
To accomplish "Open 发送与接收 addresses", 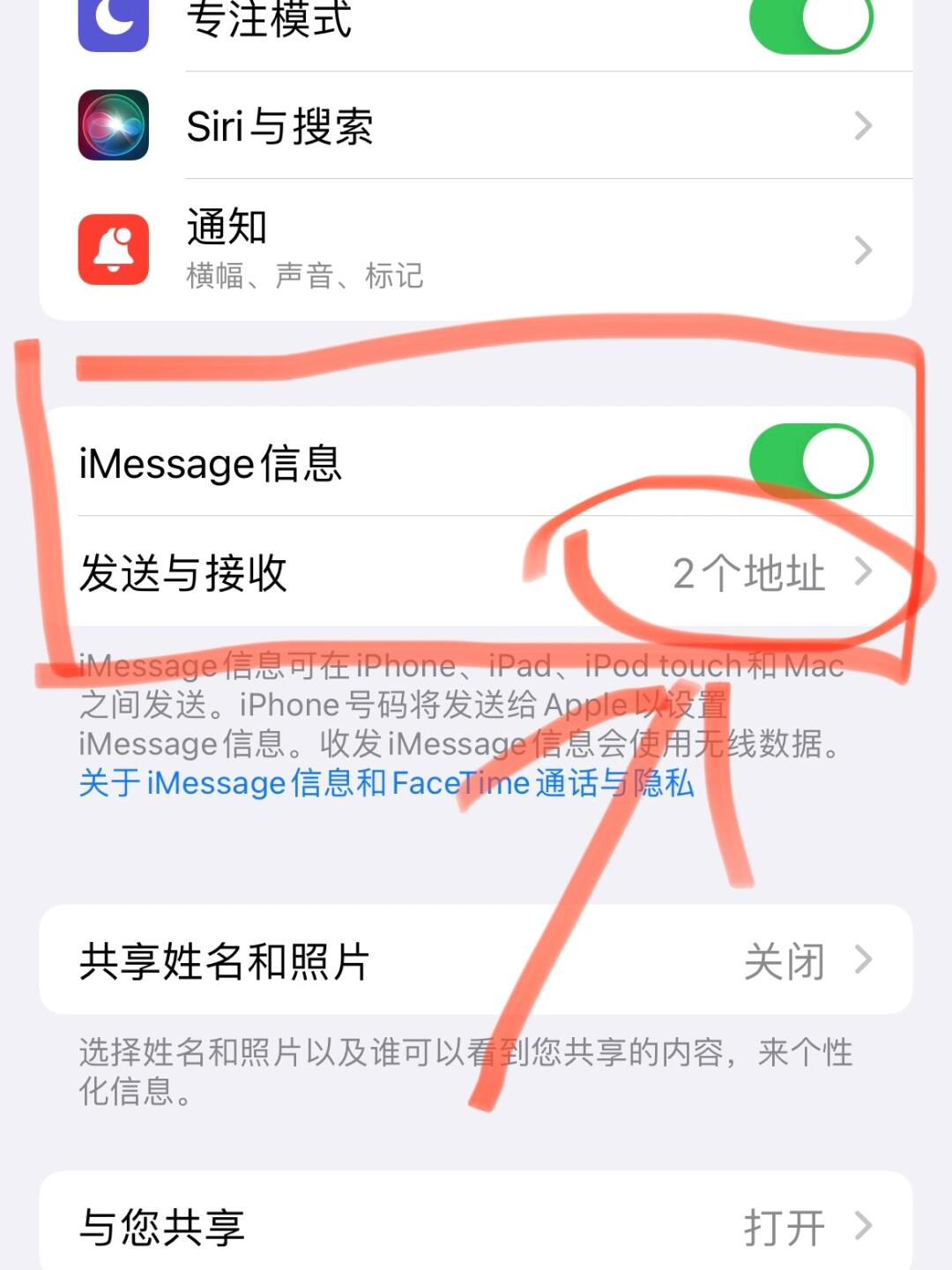I will click(x=476, y=573).
